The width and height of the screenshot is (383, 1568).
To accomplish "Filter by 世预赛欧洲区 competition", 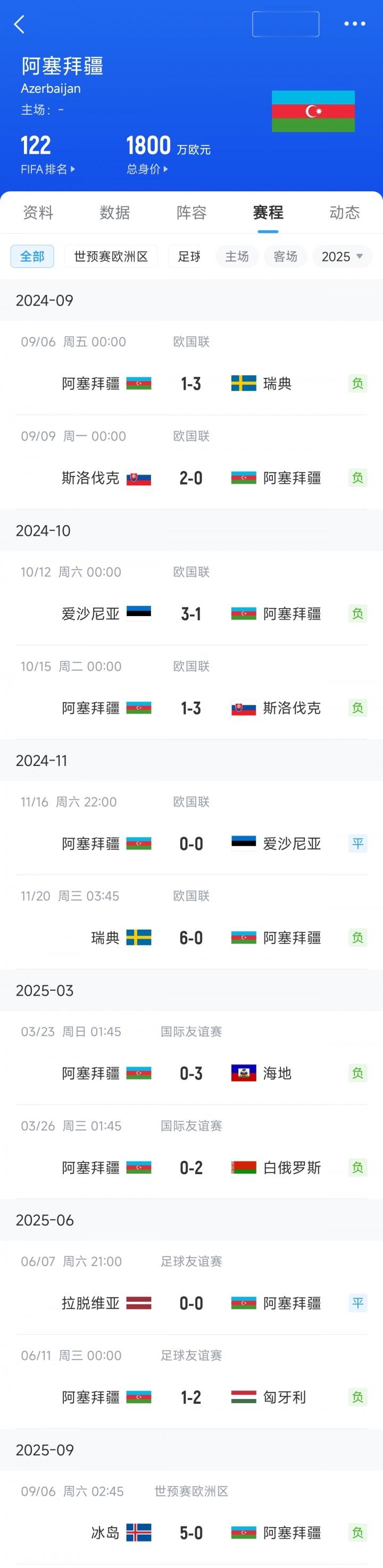I will (x=111, y=256).
